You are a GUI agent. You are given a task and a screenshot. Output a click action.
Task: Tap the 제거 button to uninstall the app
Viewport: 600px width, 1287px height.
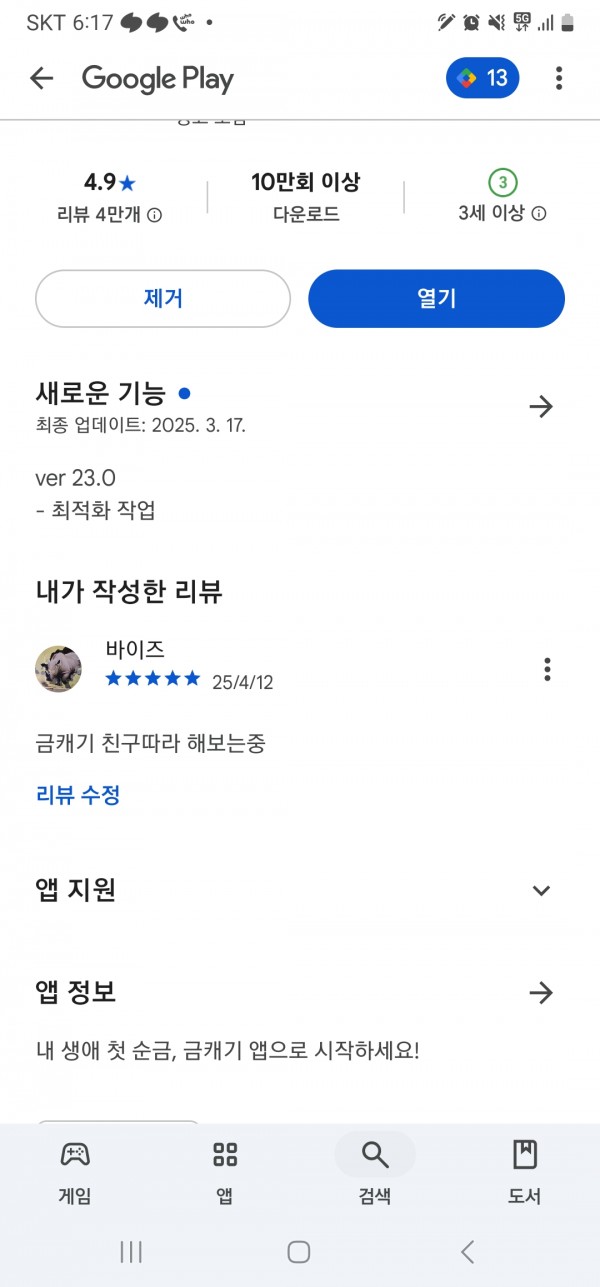click(x=163, y=298)
